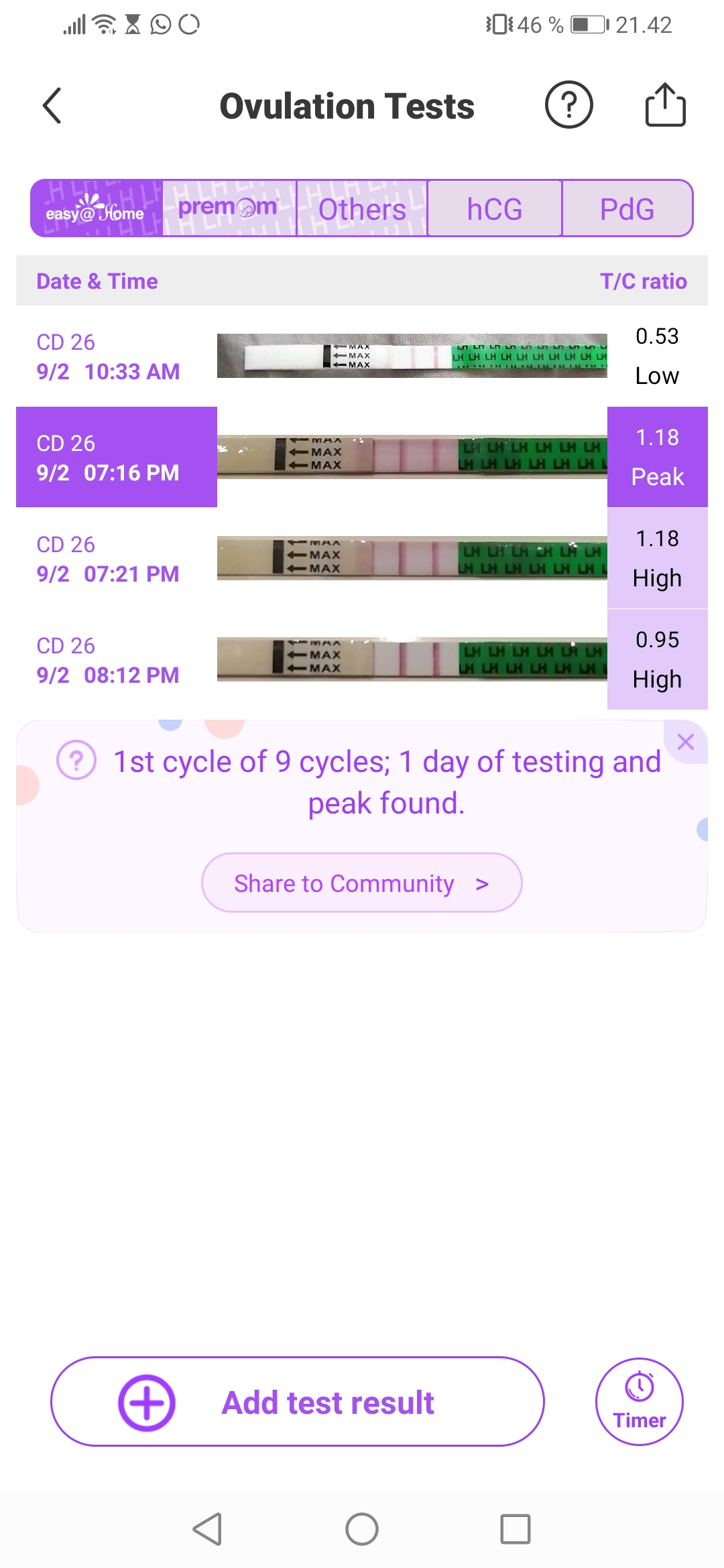The width and height of the screenshot is (724, 1568).
Task: Go back from Ovulation Tests
Action: [52, 106]
